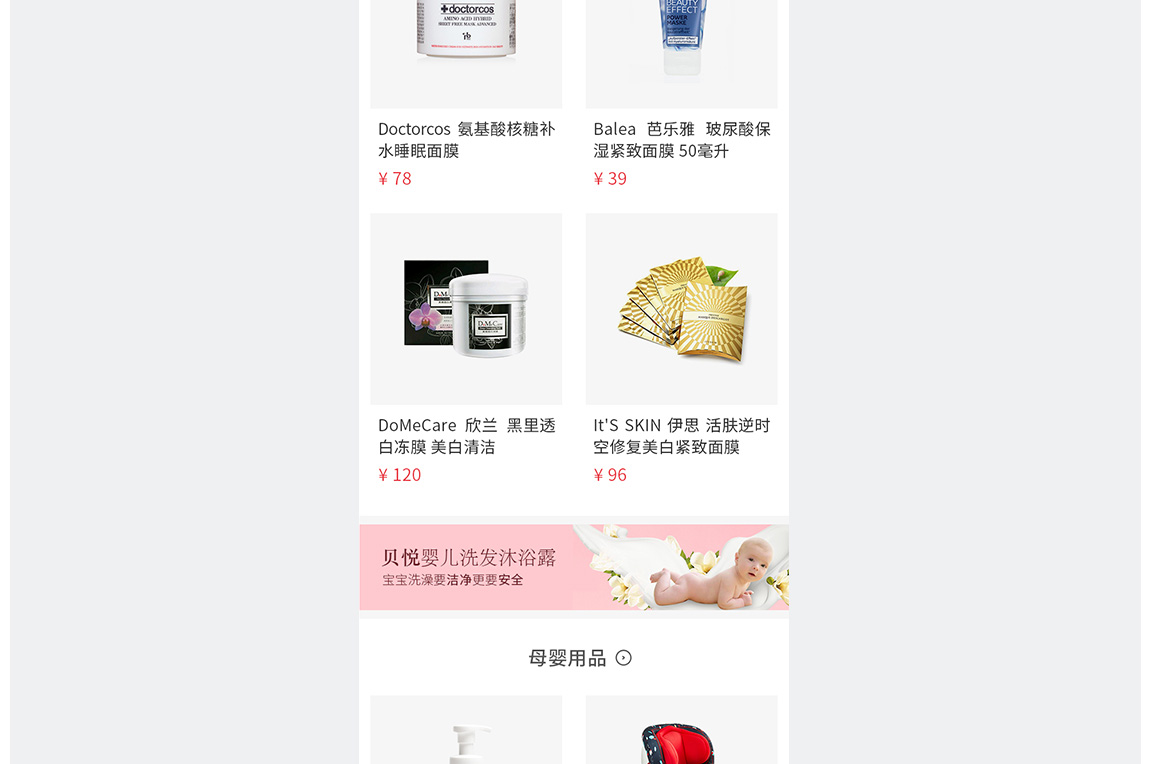This screenshot has width=1154, height=764.
Task: Open the 贝悦婴儿洗发沐浴露 banner
Action: [574, 567]
